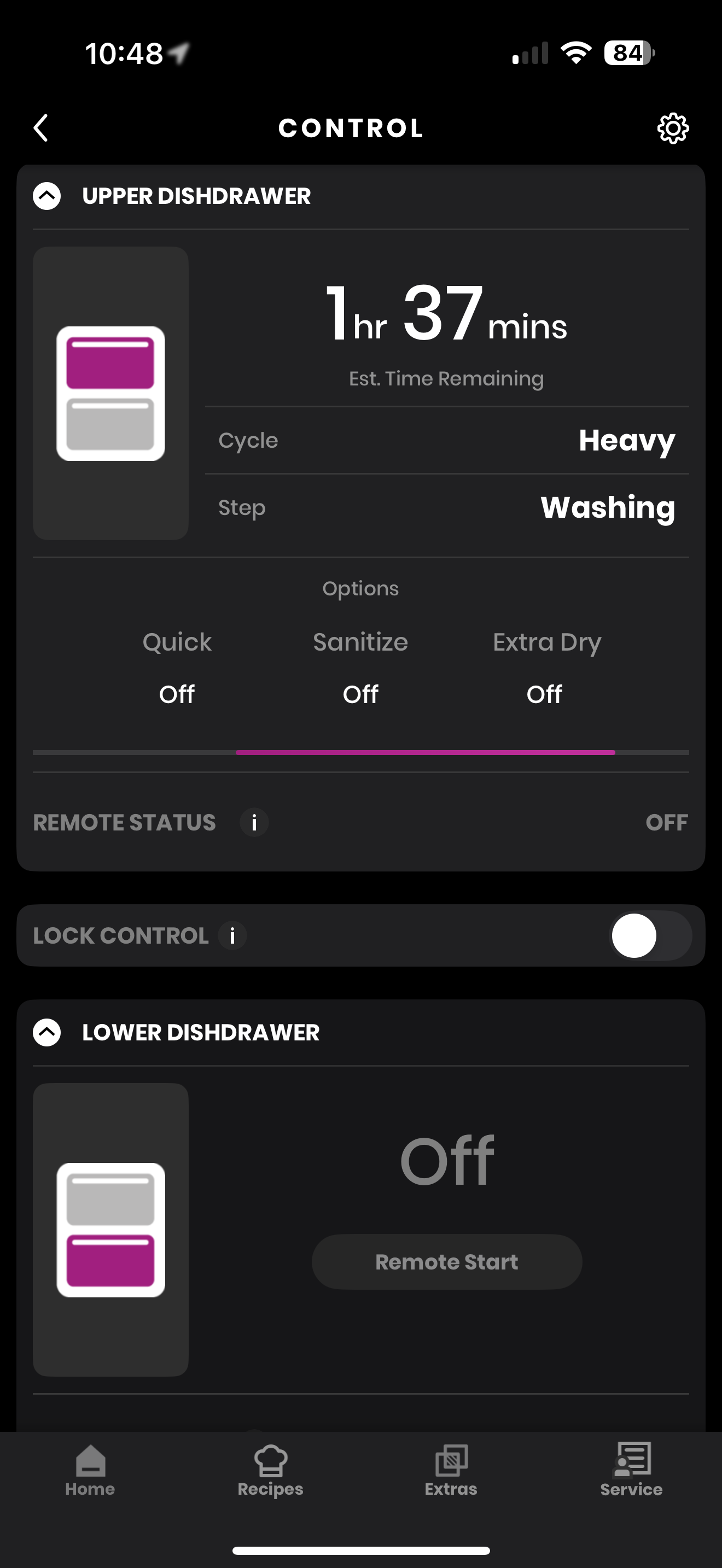Go back from the Control screen

click(41, 128)
